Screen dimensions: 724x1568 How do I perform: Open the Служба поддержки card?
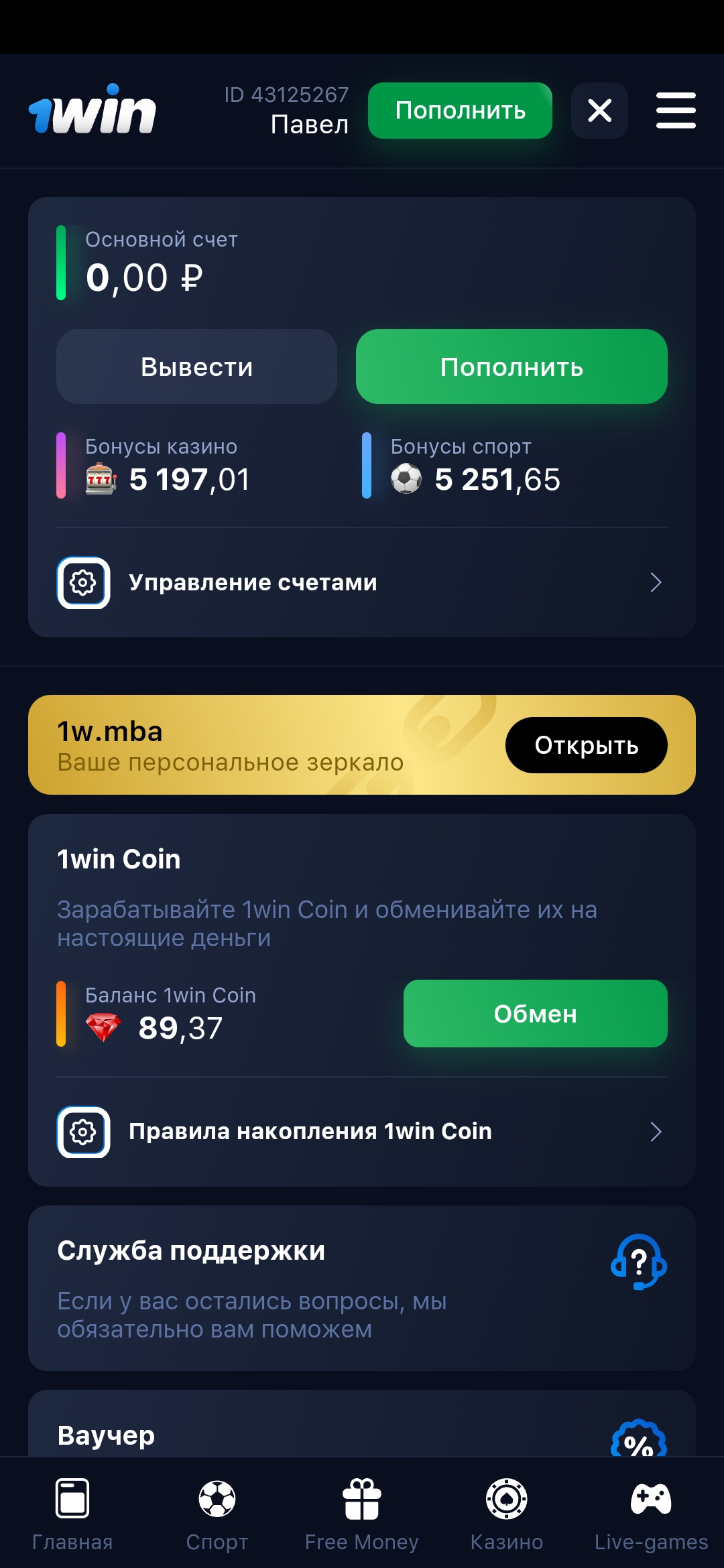pyautogui.click(x=362, y=1288)
